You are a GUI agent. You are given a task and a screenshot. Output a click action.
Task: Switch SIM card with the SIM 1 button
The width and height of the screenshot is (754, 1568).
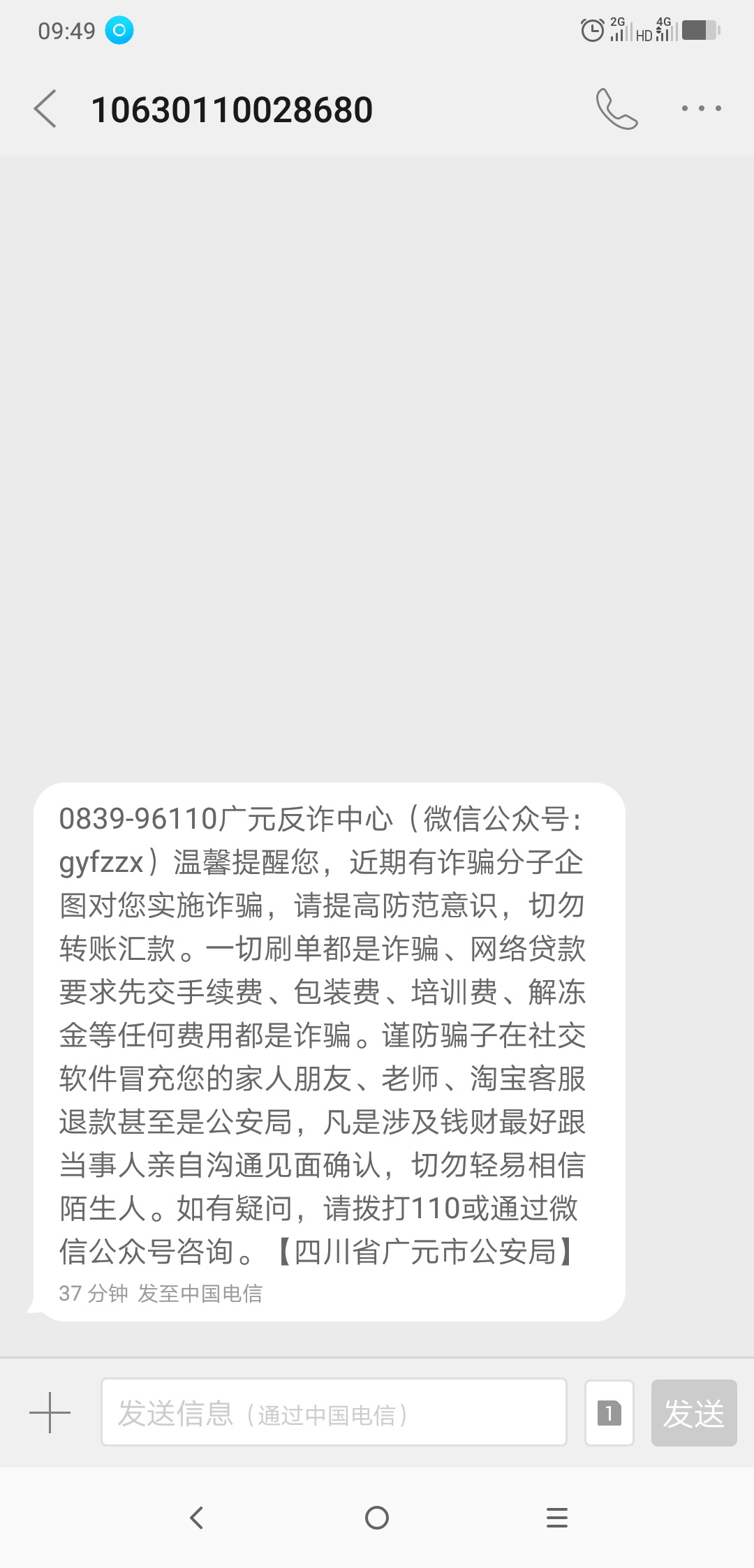[x=609, y=1412]
